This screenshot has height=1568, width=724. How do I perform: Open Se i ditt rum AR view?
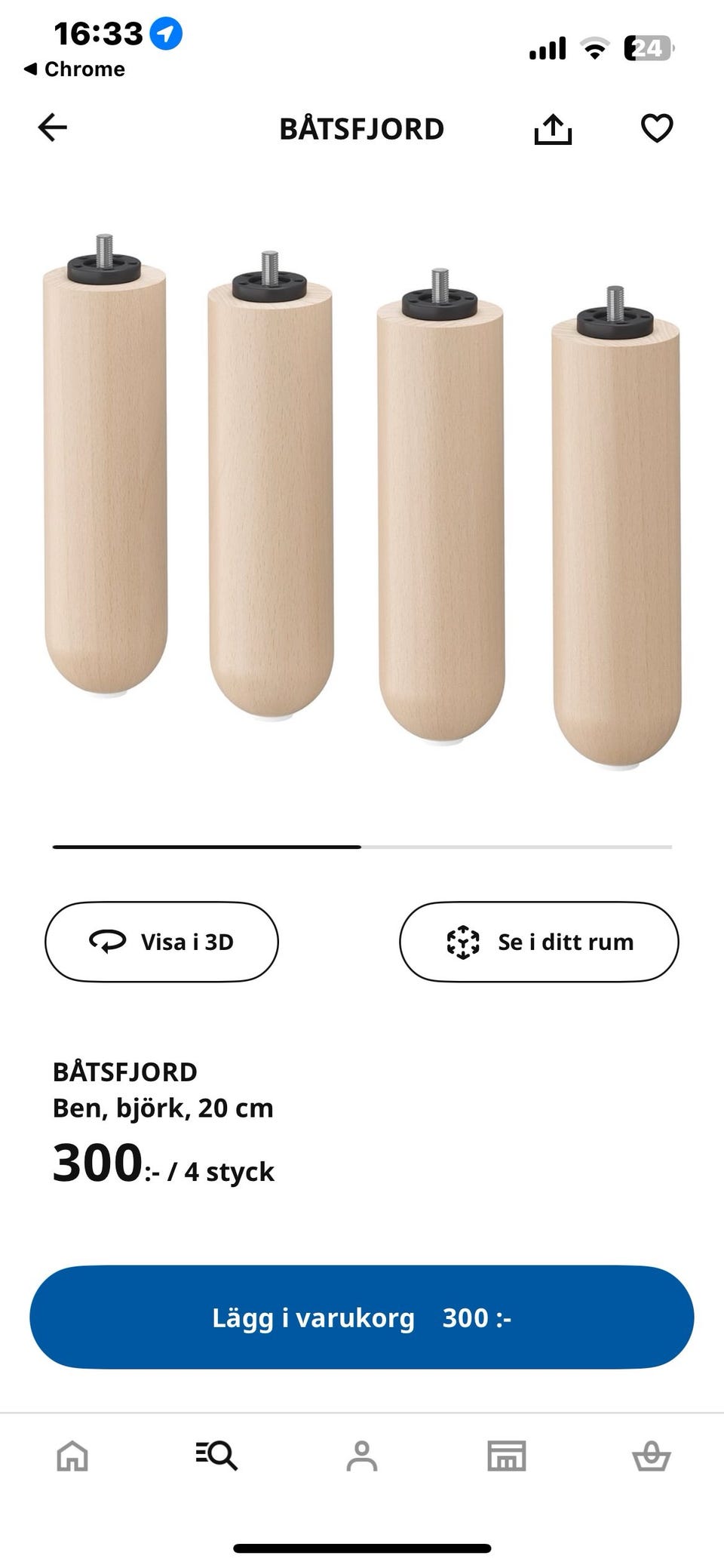pos(538,942)
